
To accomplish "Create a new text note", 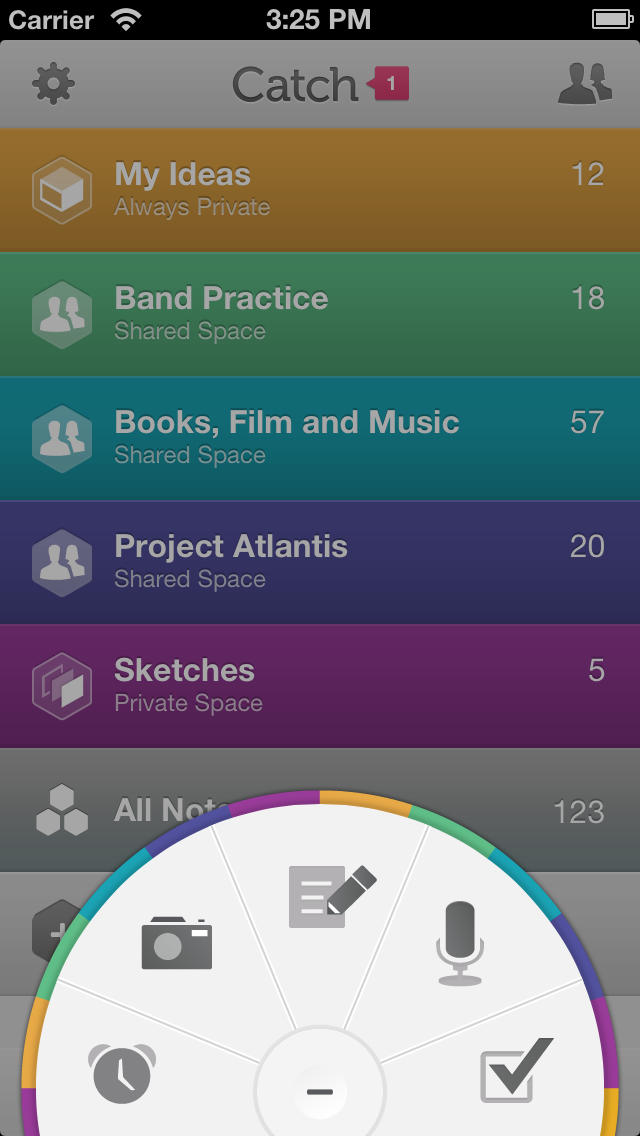I will (x=333, y=896).
